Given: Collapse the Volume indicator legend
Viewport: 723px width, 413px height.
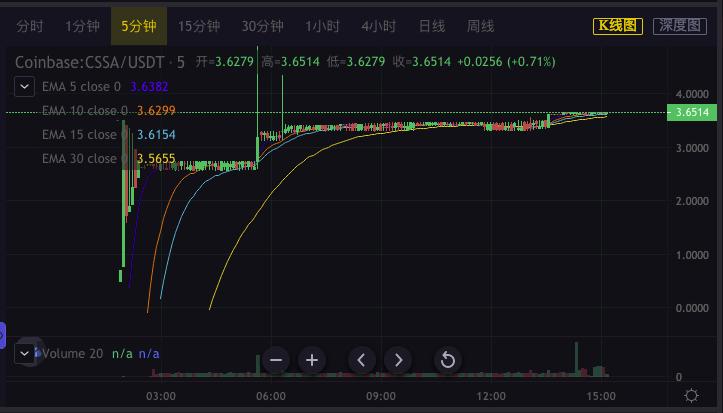Looking at the screenshot, I should tap(25, 353).
